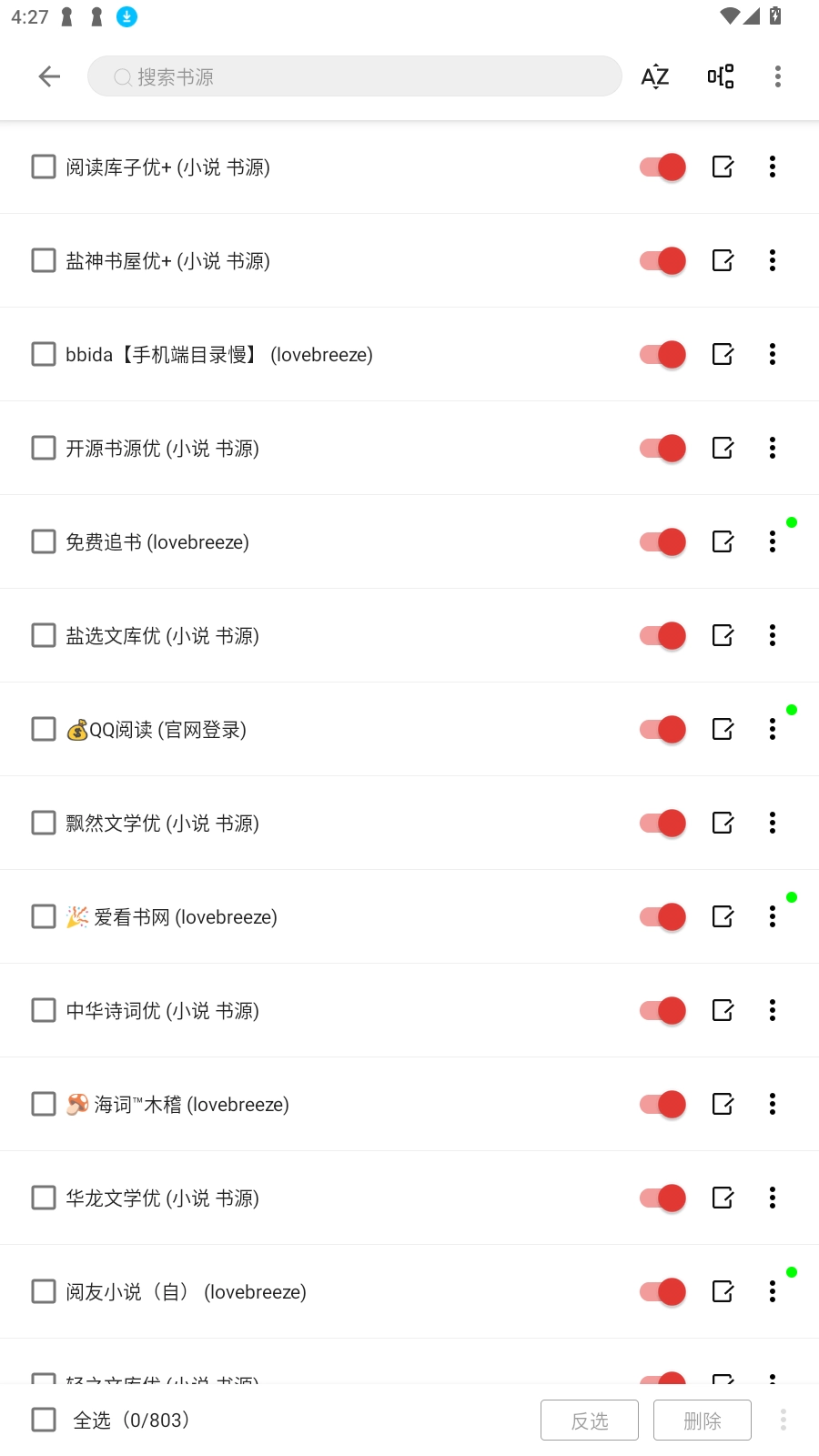Select the 免费追书 checkbox

tap(44, 541)
